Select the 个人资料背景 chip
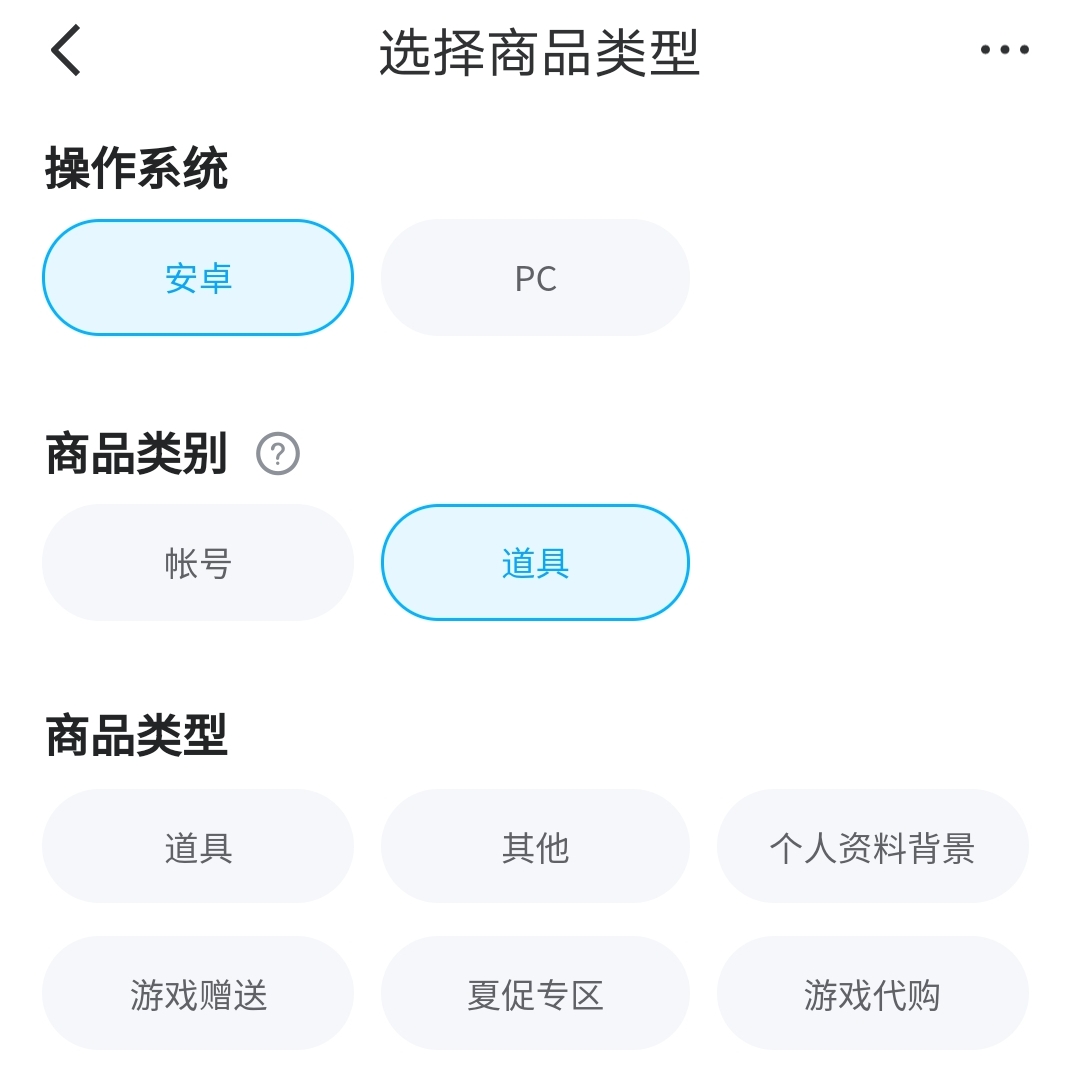The width and height of the screenshot is (1080, 1069). click(x=872, y=847)
